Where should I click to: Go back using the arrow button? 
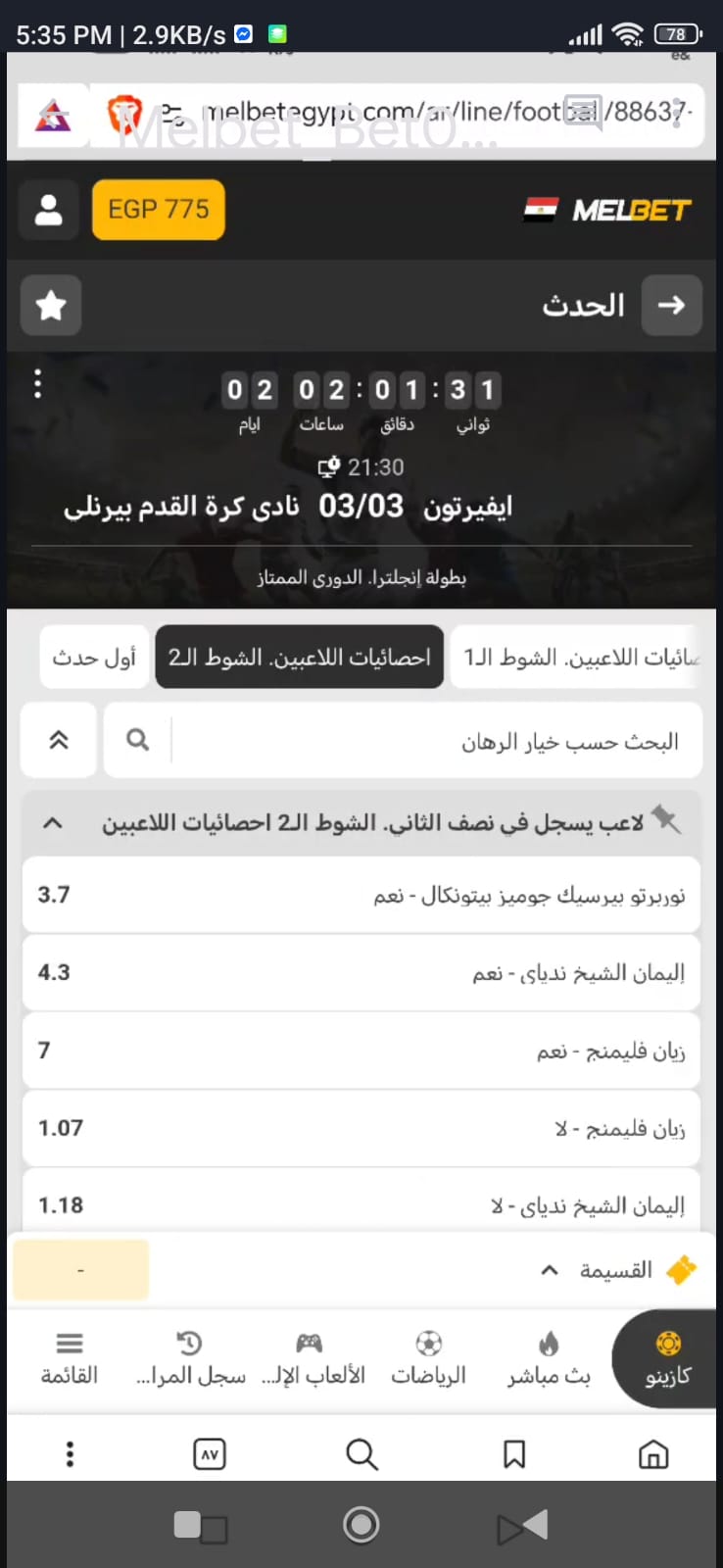pos(671,306)
